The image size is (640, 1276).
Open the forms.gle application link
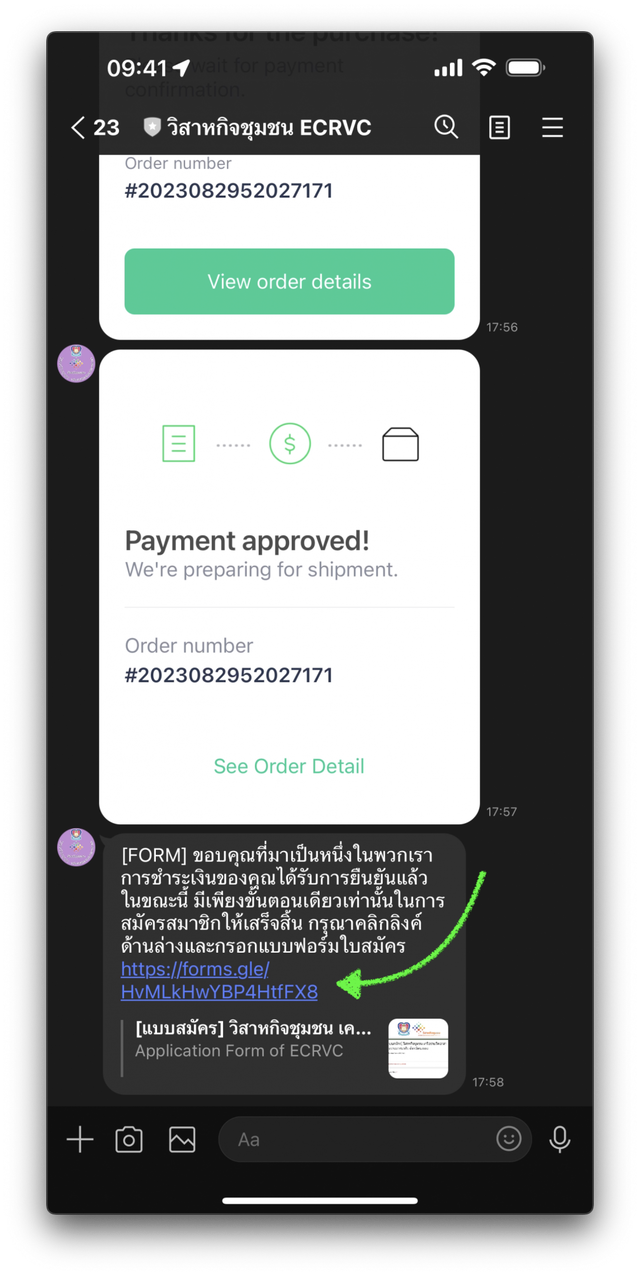(219, 980)
